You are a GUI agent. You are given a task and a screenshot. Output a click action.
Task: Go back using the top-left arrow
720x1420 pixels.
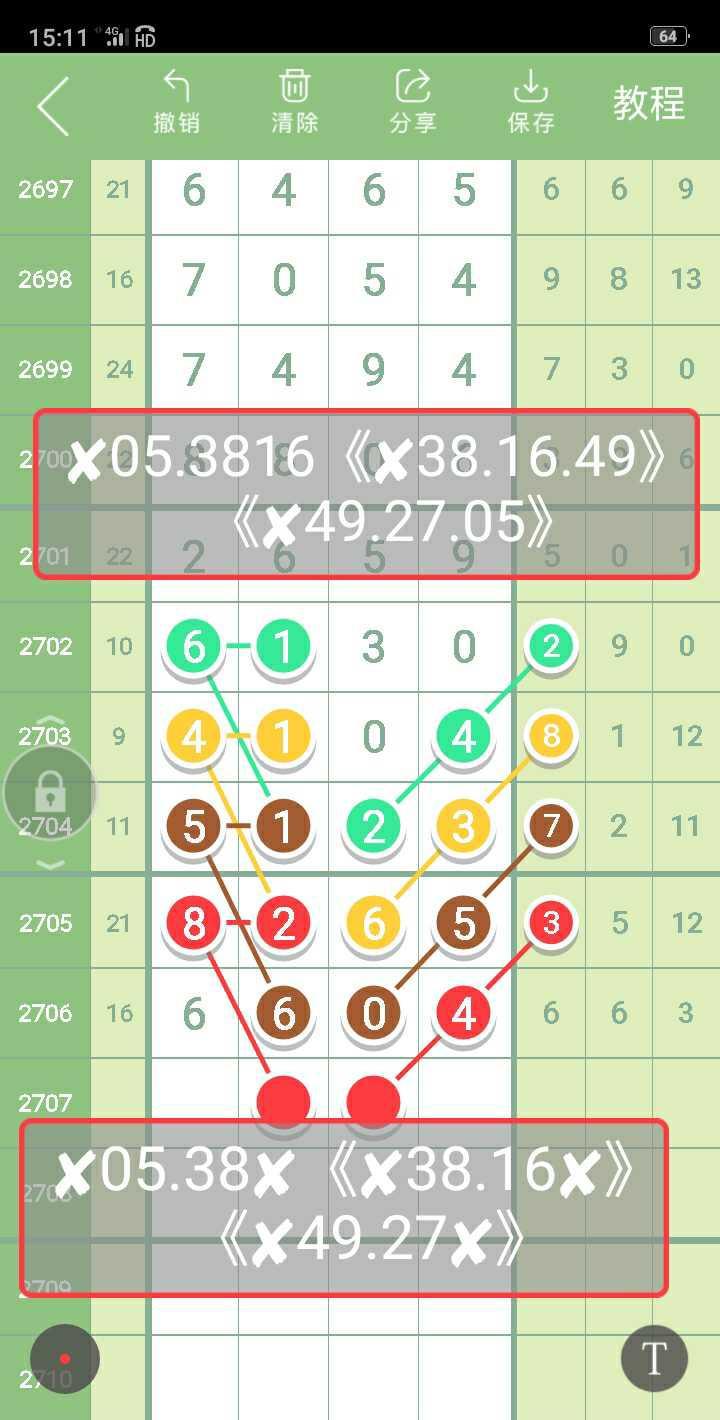coord(53,105)
